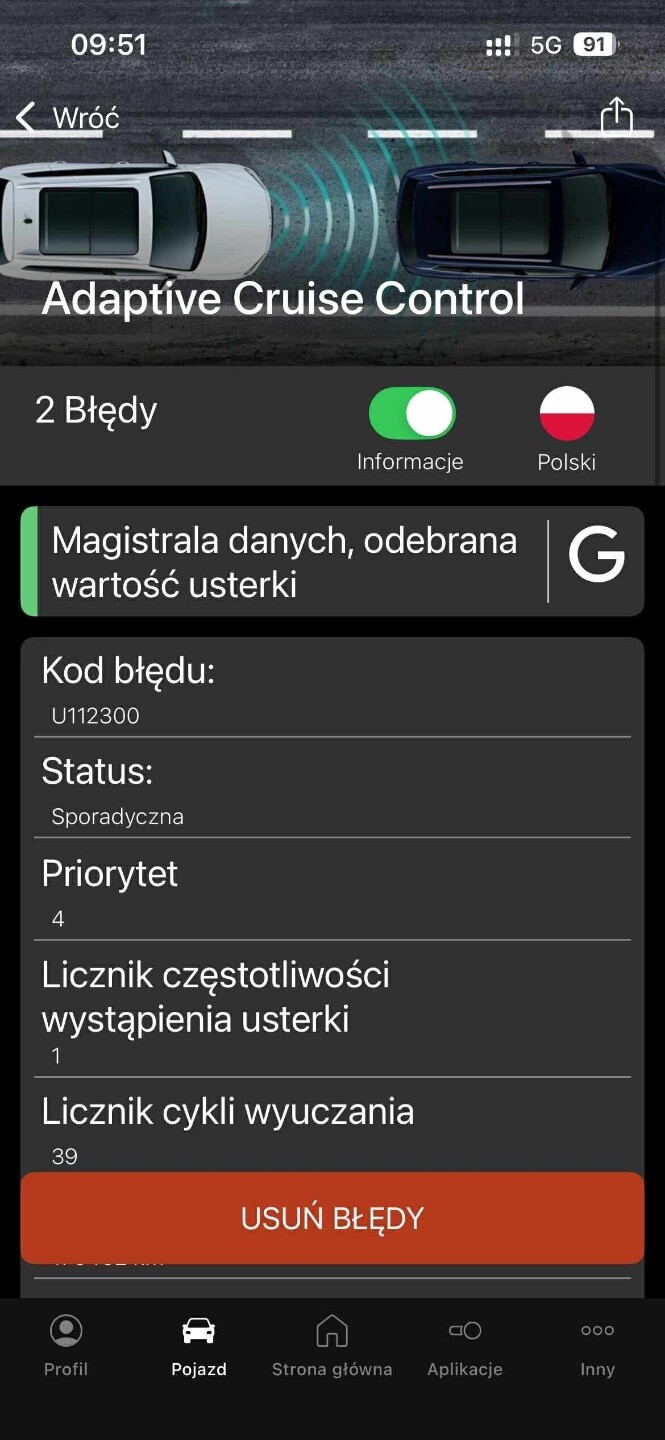Go back with the Wróć arrow

point(66,118)
